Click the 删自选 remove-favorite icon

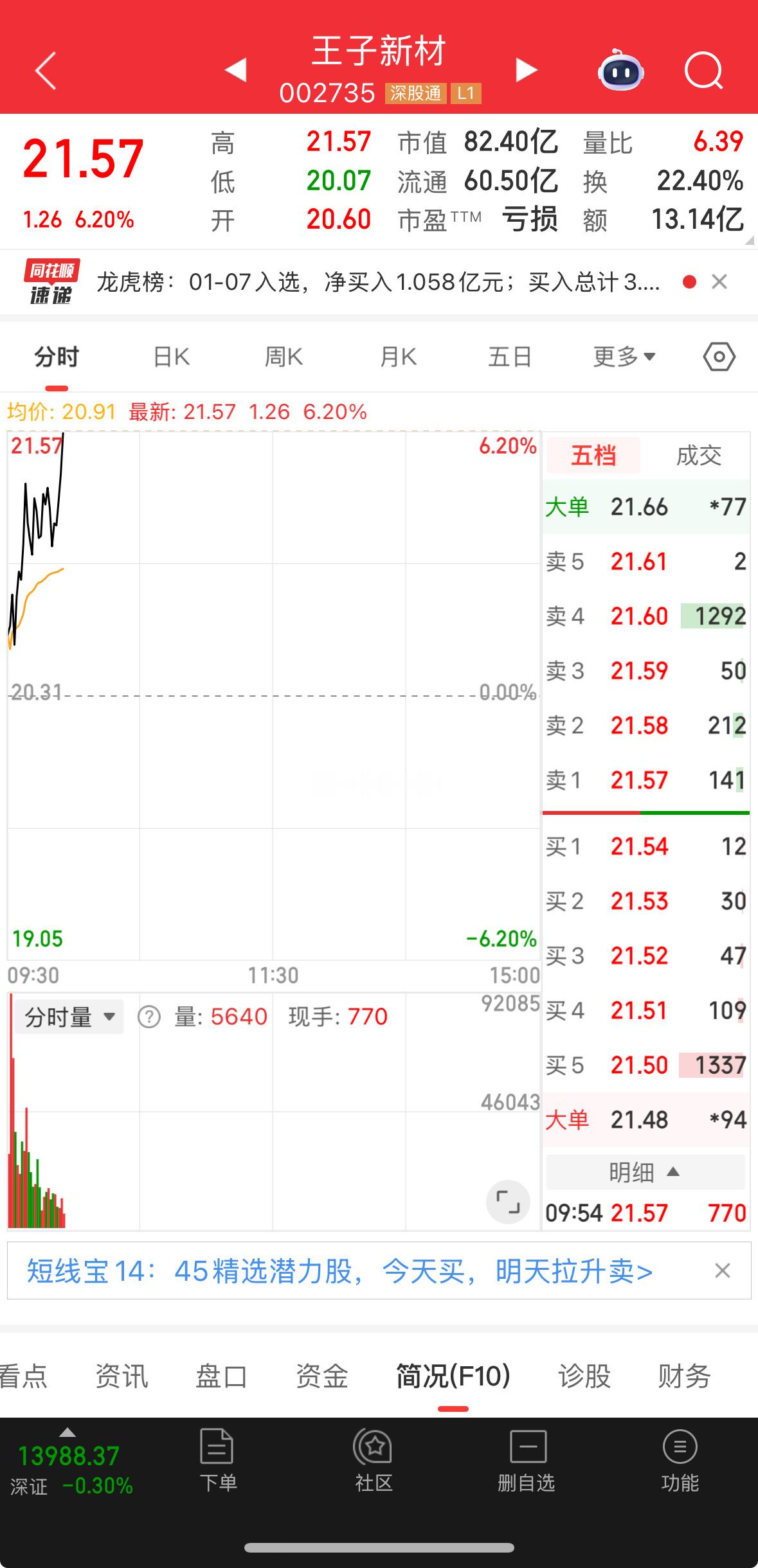(527, 1466)
